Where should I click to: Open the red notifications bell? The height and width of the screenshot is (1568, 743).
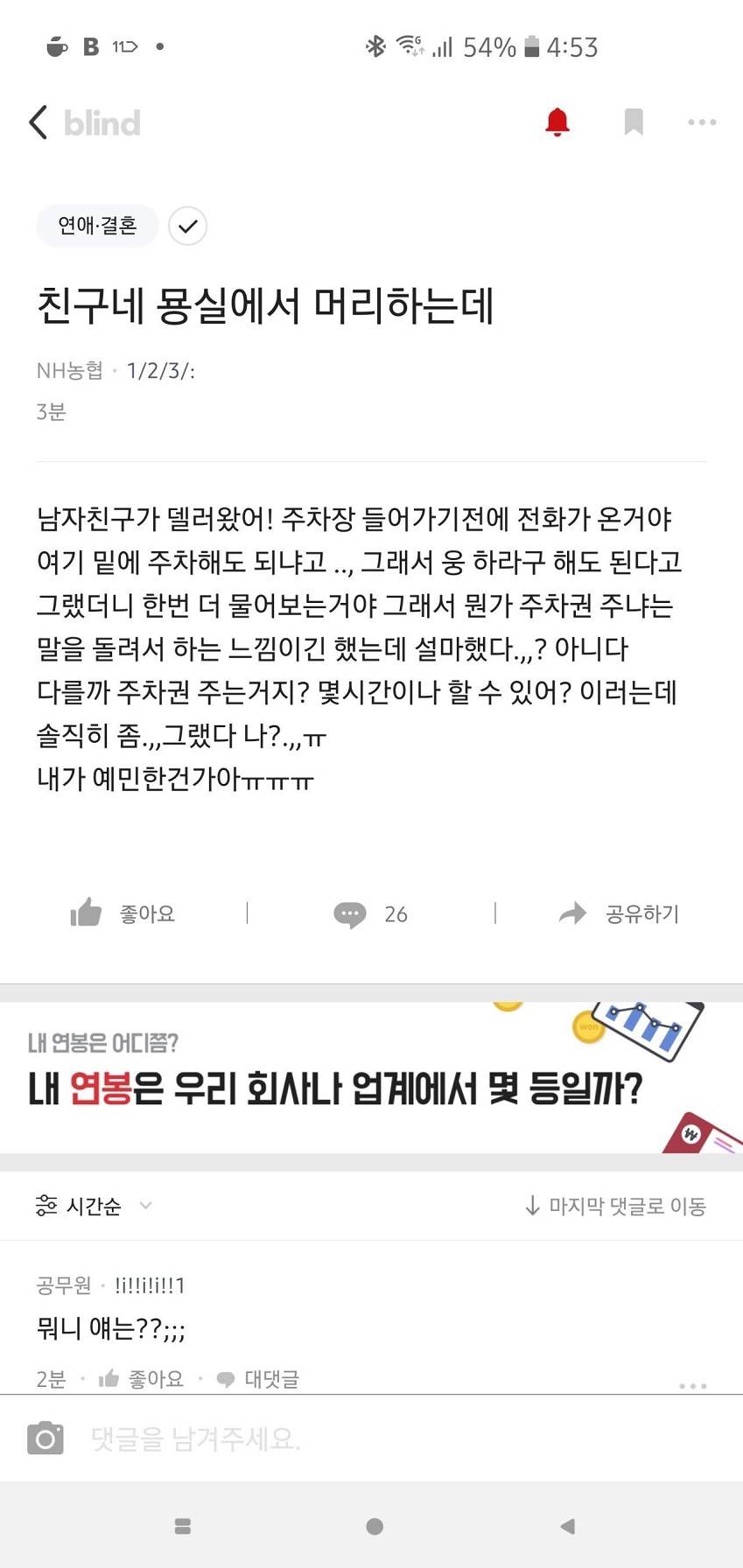click(x=557, y=122)
